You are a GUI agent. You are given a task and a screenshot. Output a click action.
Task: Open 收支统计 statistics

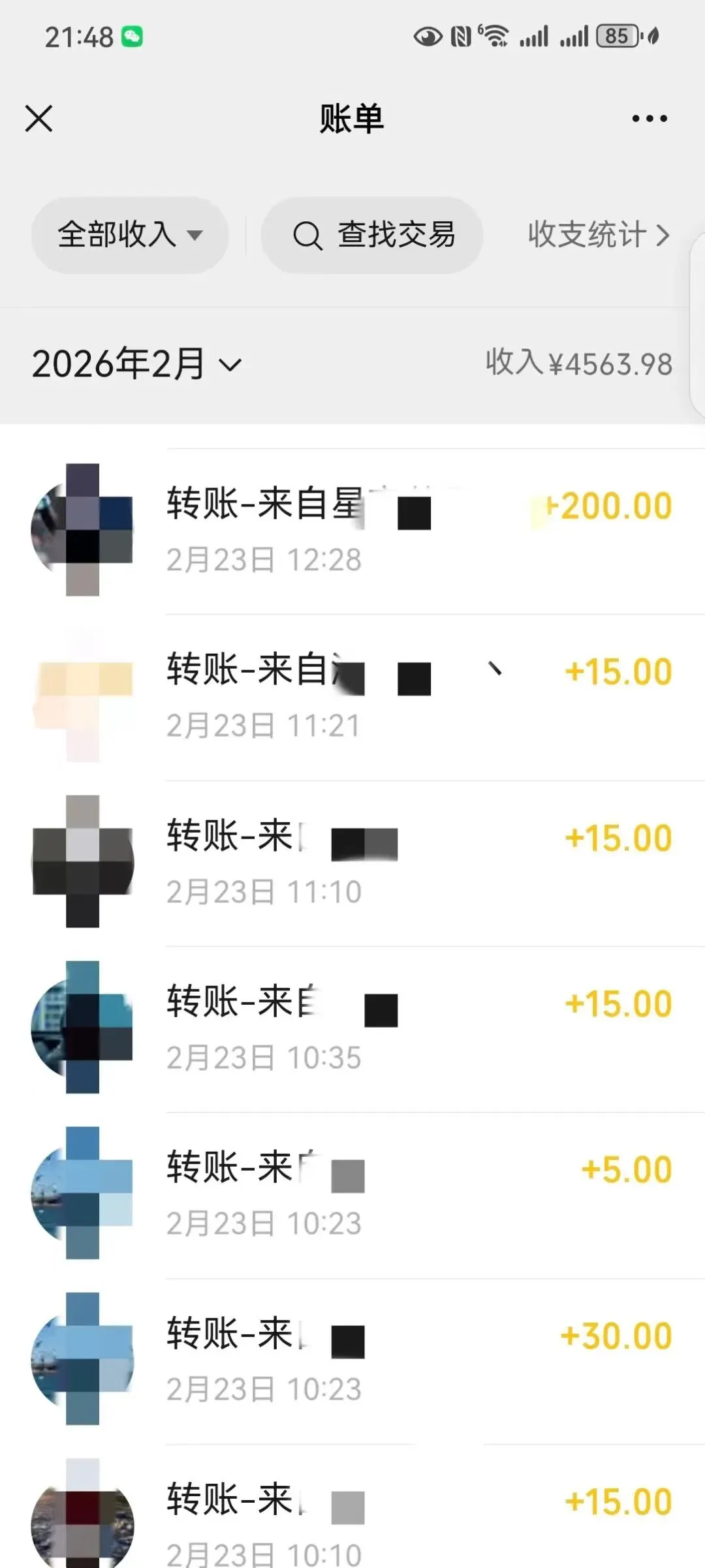pyautogui.click(x=599, y=235)
